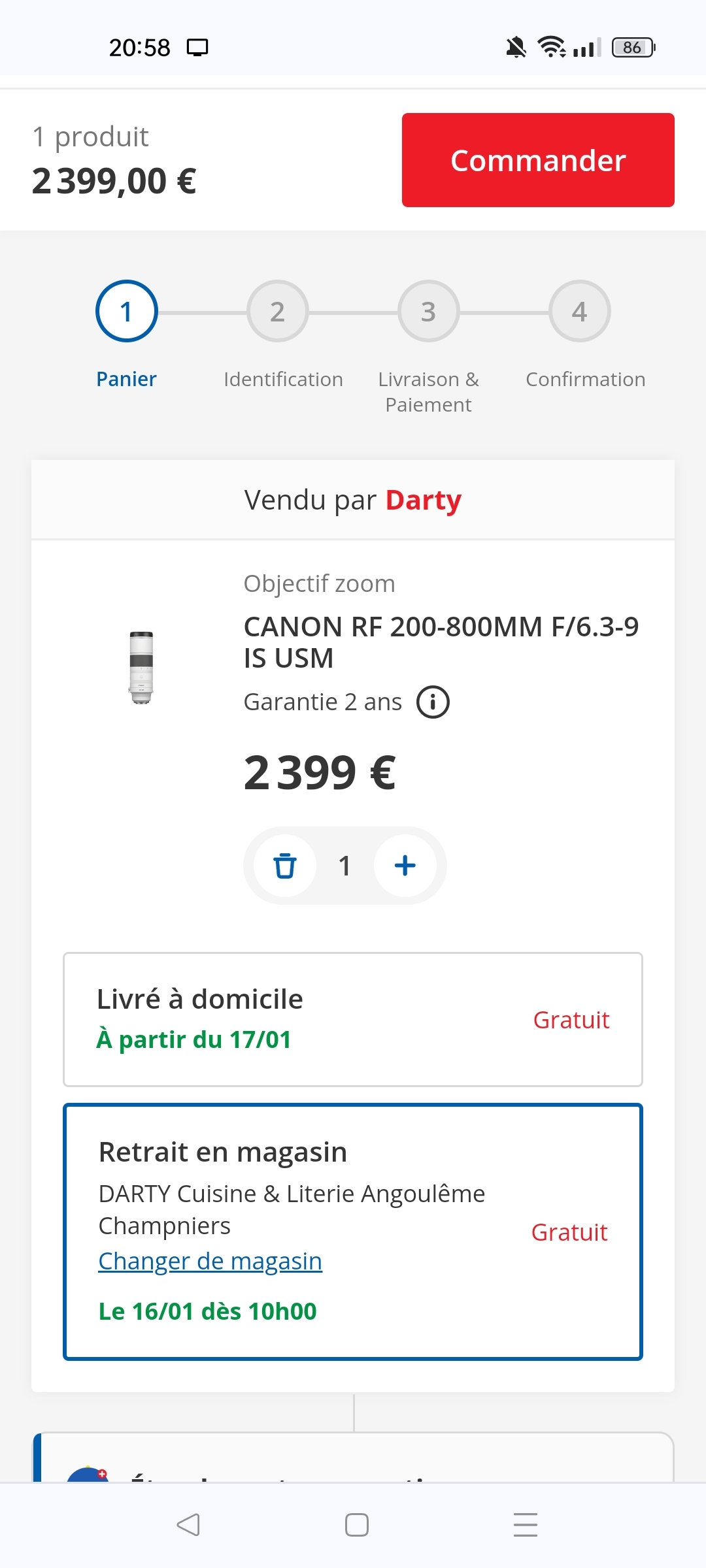Viewport: 706px width, 1568px height.
Task: Select the Livré à domicile option
Action: click(x=353, y=1019)
